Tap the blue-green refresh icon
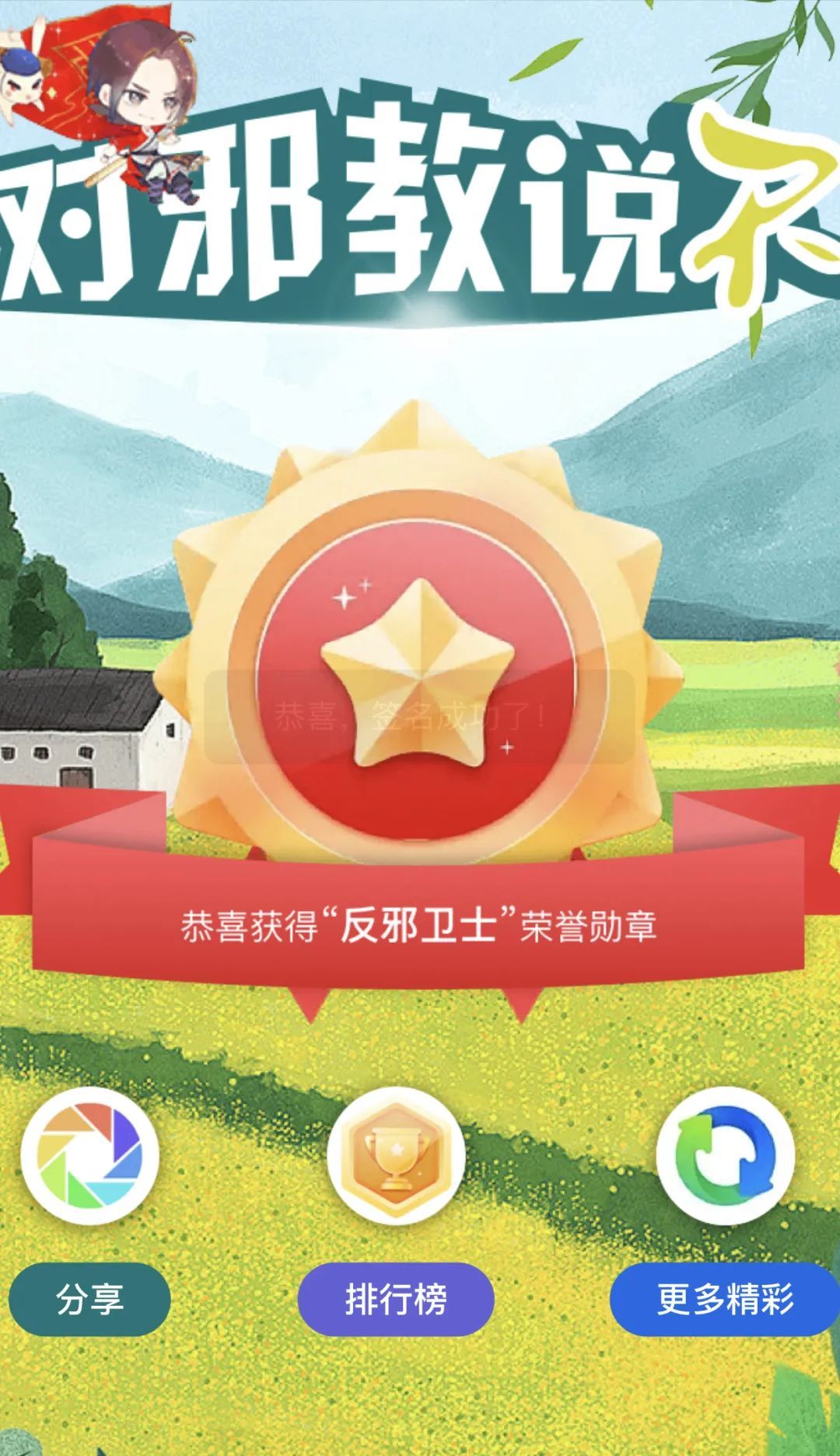This screenshot has width=840, height=1456. point(725,1156)
